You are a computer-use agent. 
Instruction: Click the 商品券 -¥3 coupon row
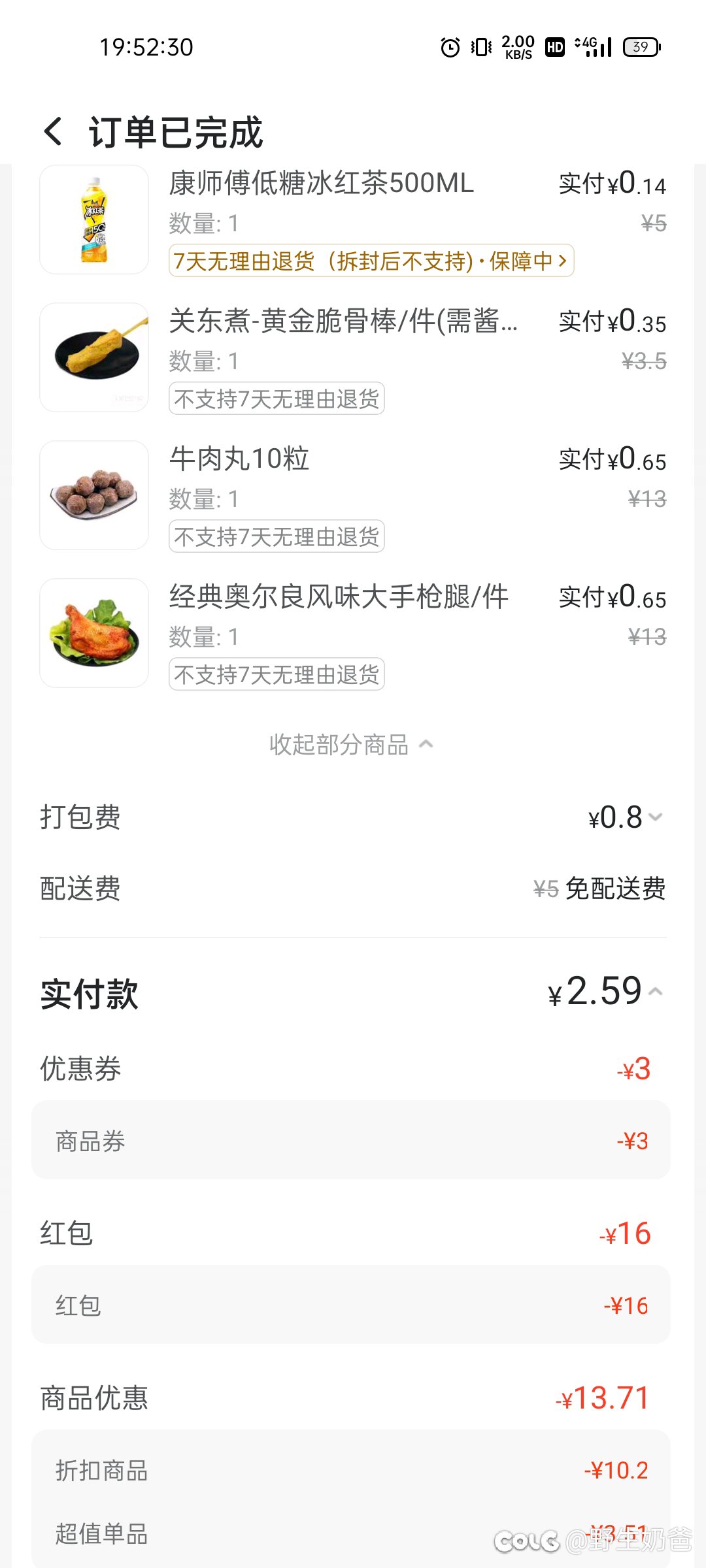[353, 1141]
